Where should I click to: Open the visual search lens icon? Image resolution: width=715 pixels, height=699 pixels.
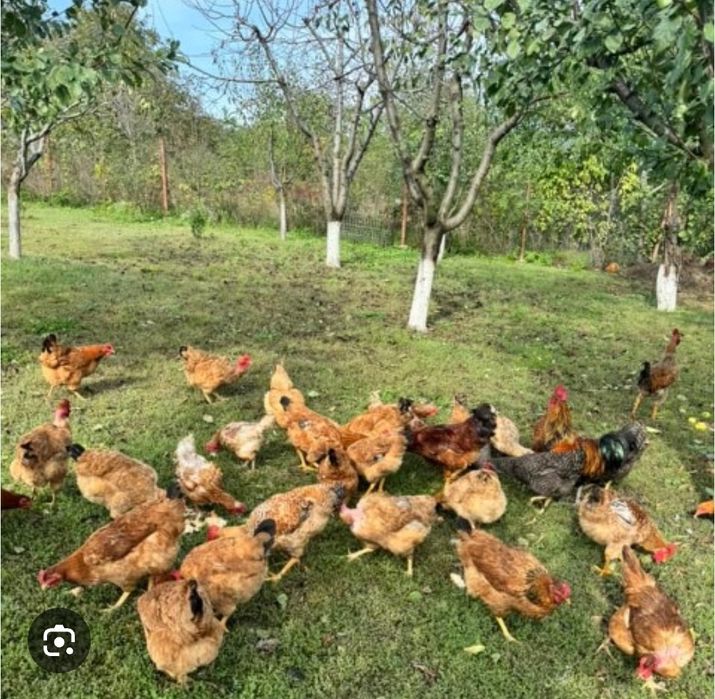coord(59,640)
